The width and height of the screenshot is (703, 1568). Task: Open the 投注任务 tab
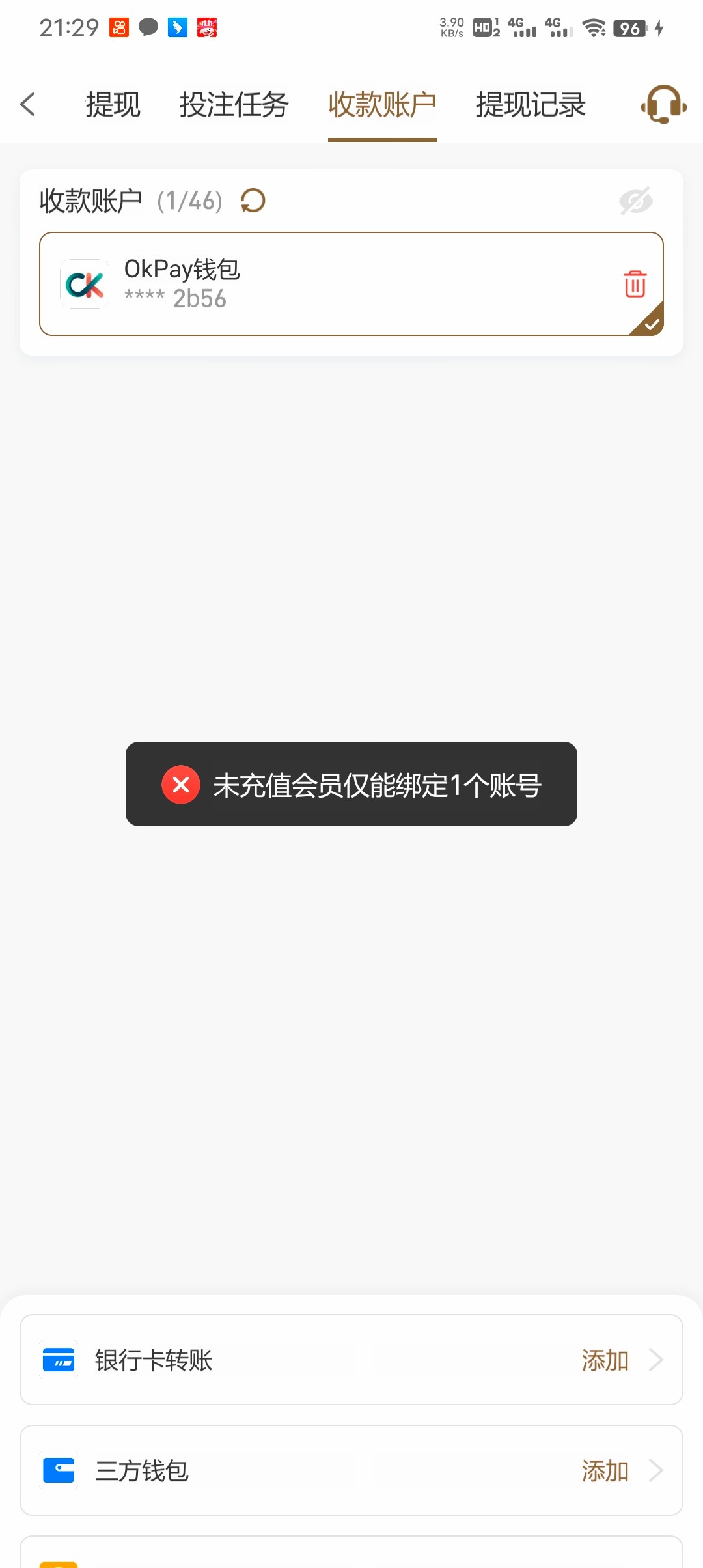234,105
